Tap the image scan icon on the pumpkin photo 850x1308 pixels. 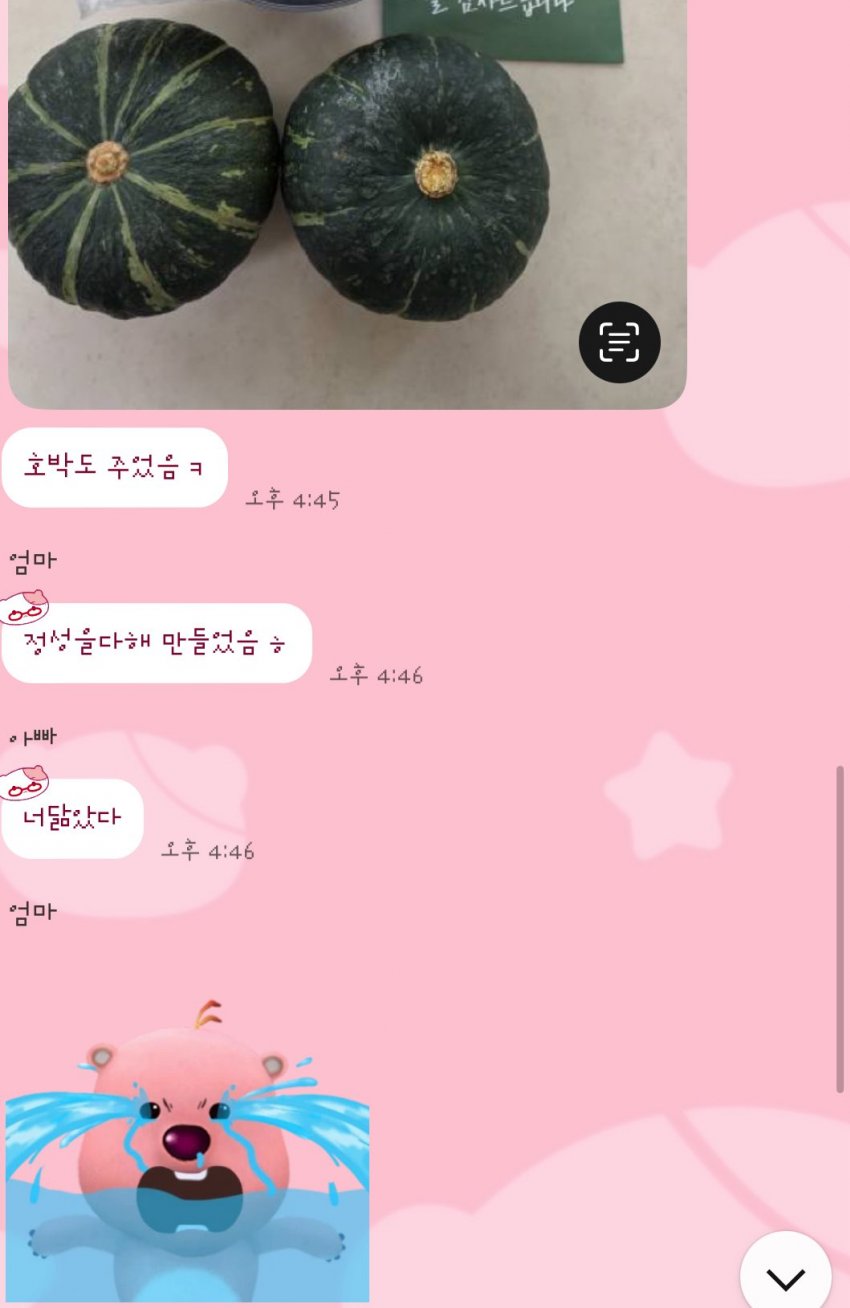pos(619,341)
